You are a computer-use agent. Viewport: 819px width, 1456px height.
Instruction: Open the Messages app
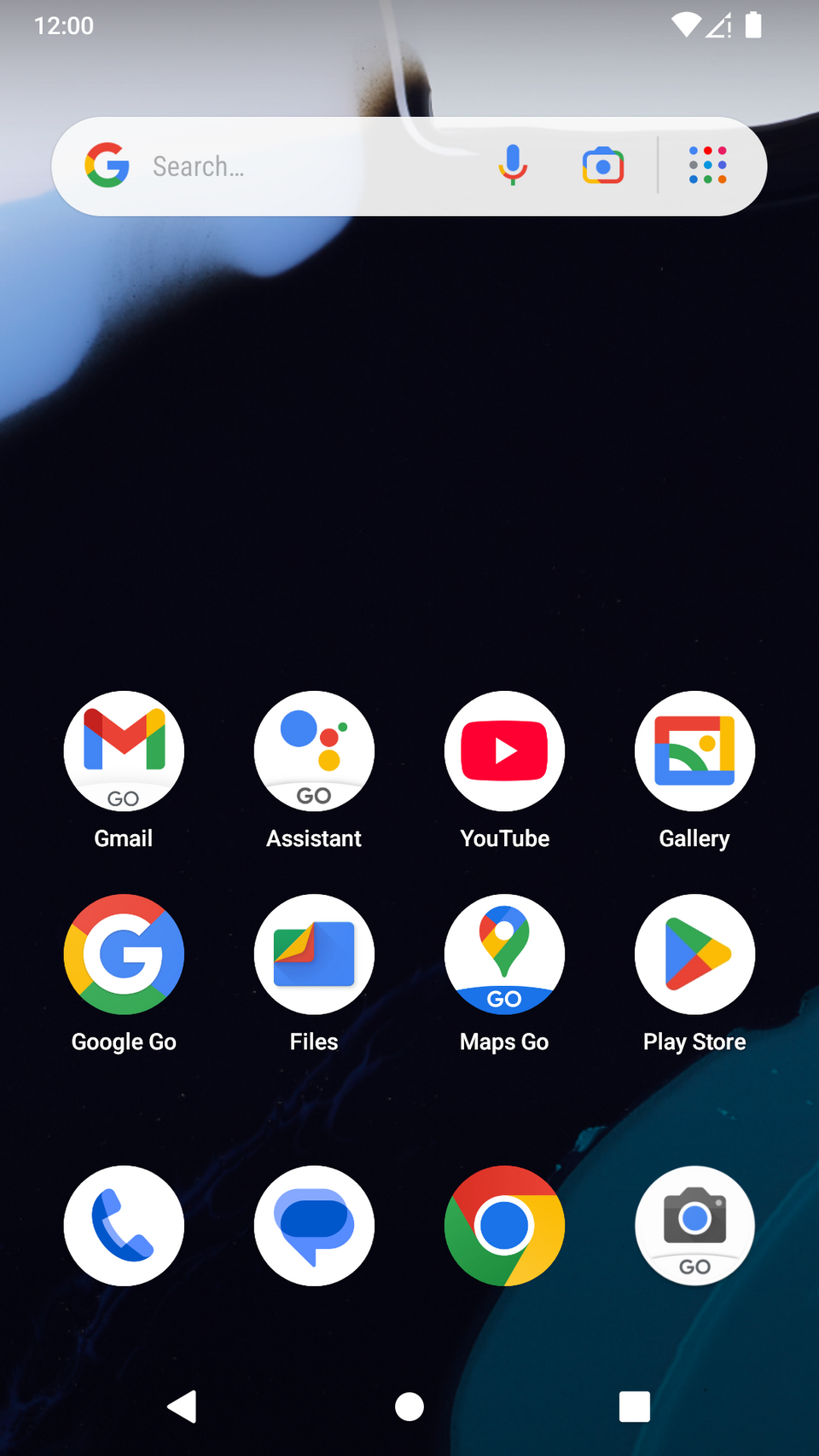tap(314, 1226)
